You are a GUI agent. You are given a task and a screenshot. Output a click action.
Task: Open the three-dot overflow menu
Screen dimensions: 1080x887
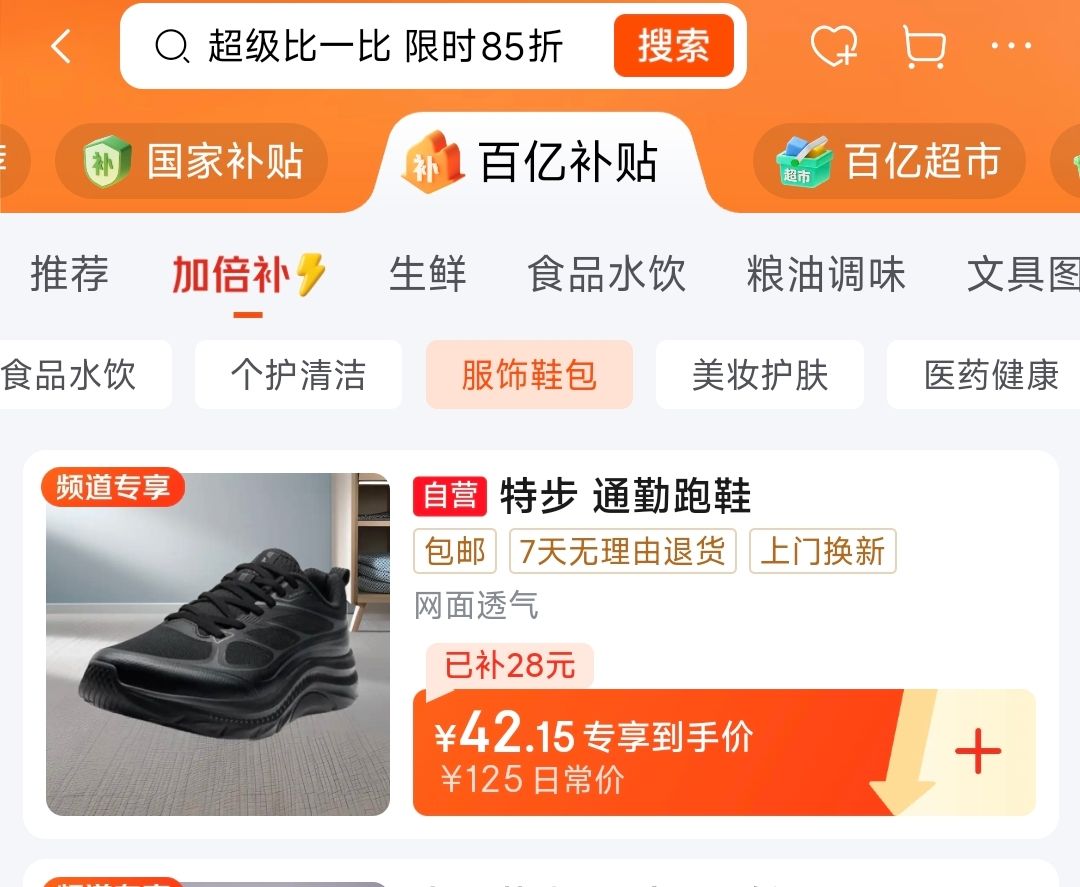point(1011,46)
